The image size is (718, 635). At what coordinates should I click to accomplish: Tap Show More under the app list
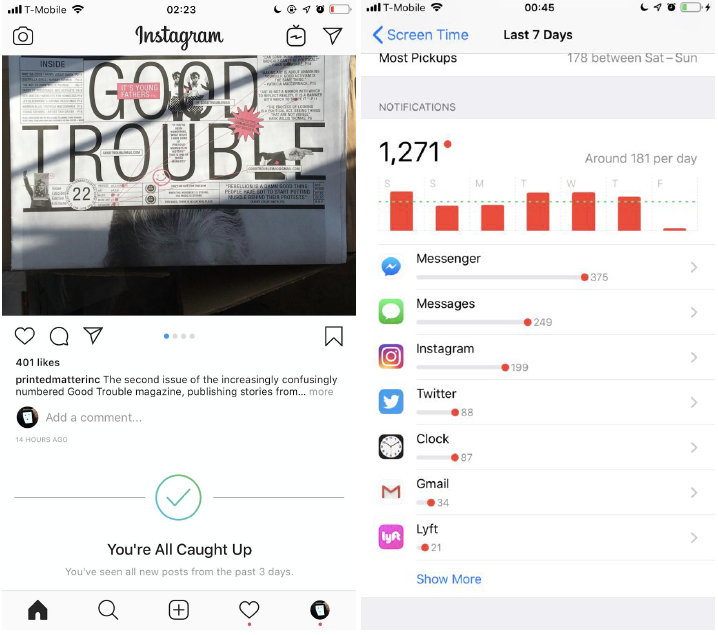coord(449,579)
